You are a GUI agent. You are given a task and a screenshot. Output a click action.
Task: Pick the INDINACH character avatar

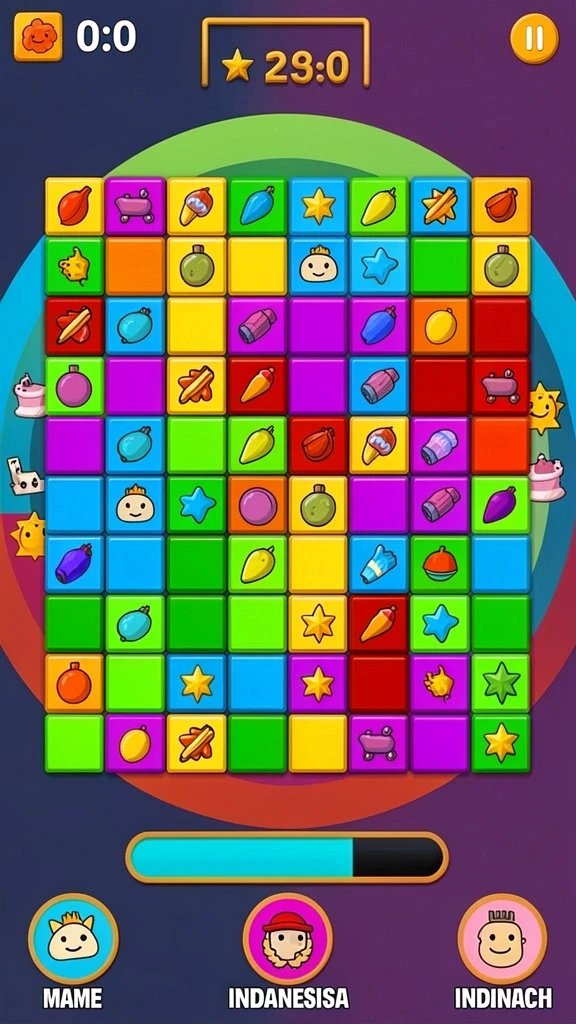pos(502,938)
